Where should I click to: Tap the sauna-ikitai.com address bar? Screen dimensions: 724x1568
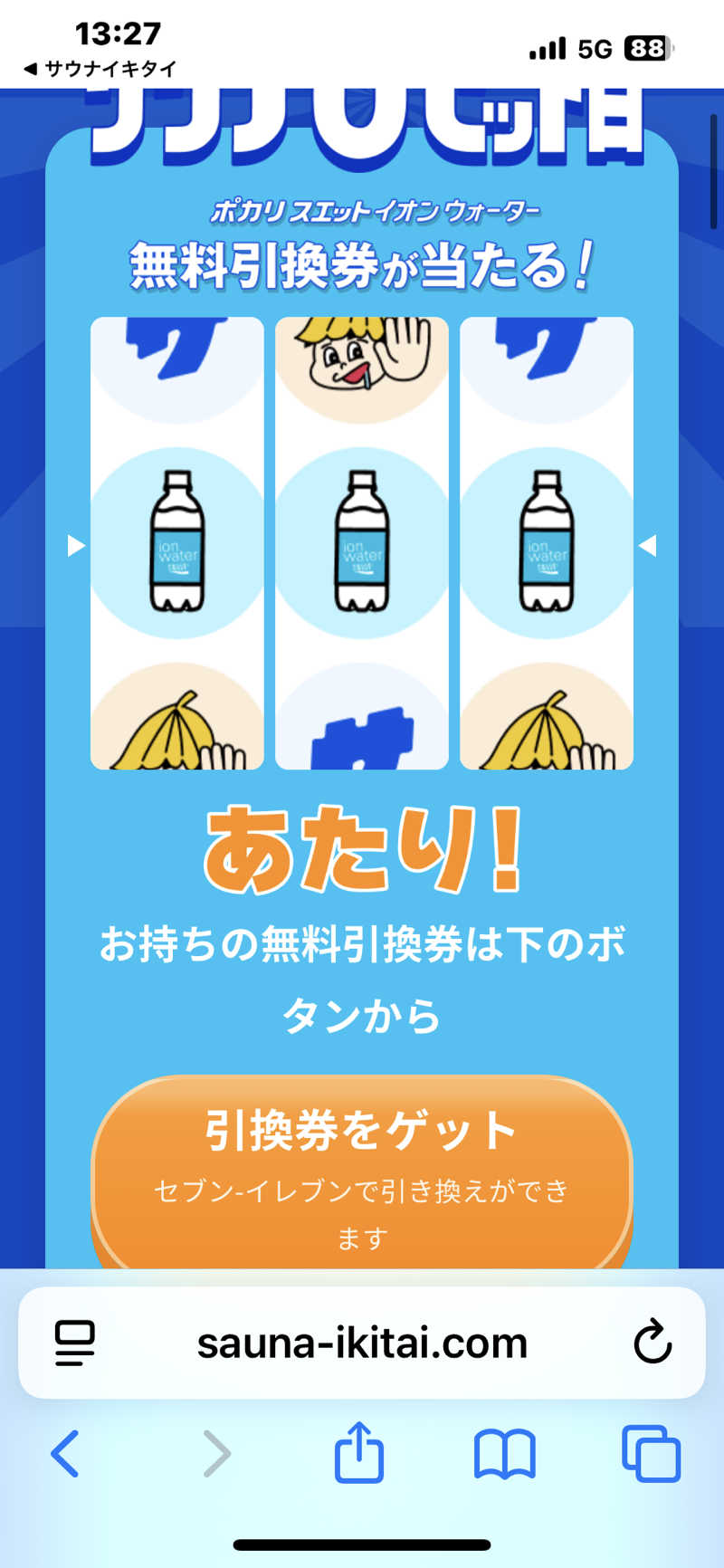[x=362, y=1343]
